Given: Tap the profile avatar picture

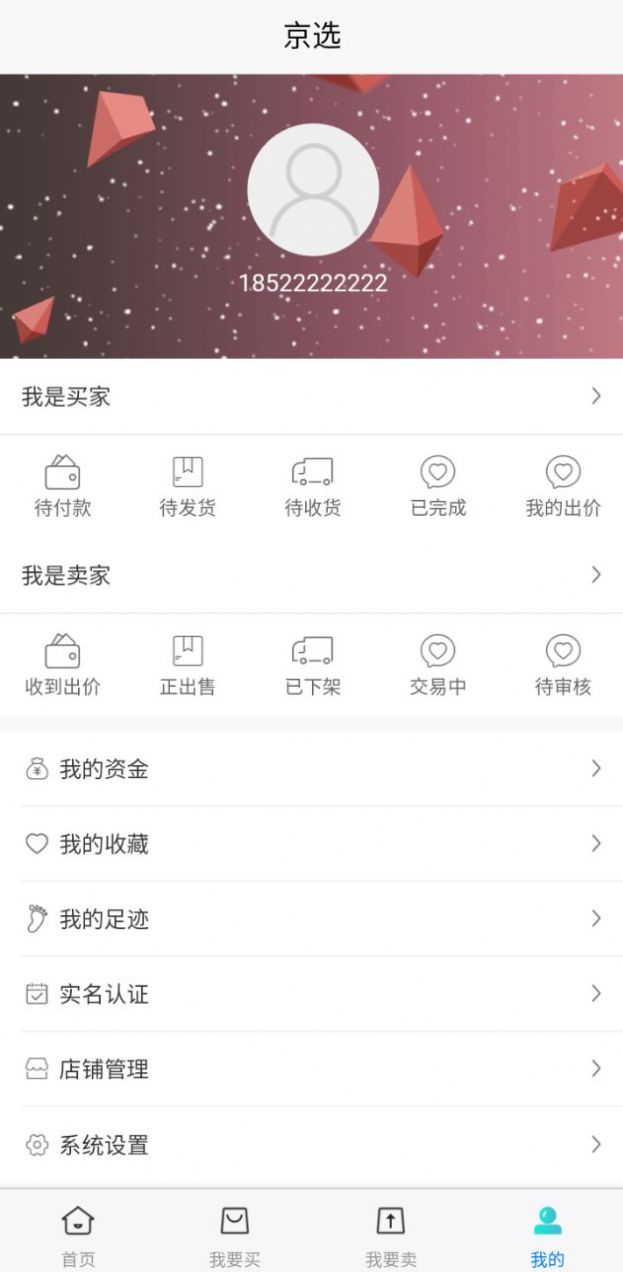Looking at the screenshot, I should tap(313, 190).
